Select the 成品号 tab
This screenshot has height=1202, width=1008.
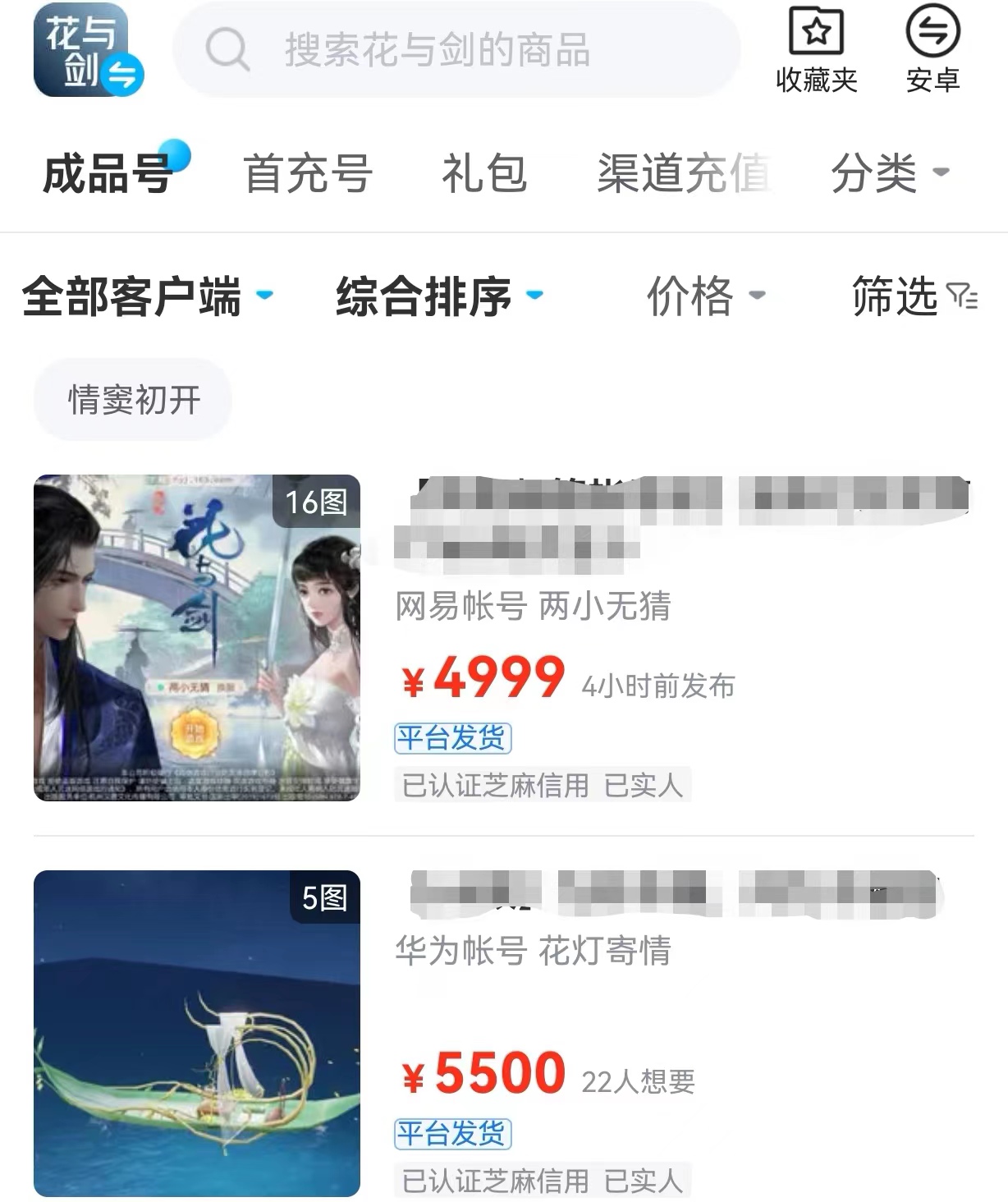107,173
